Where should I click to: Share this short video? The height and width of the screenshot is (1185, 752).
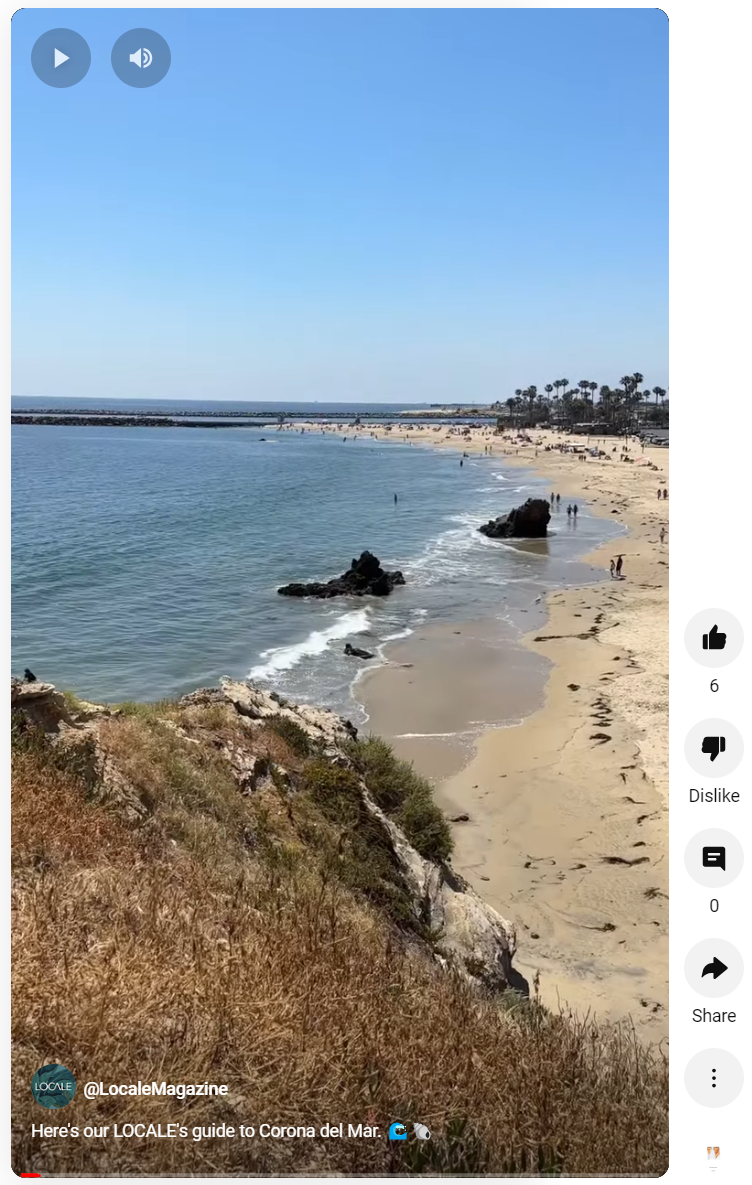click(x=713, y=968)
